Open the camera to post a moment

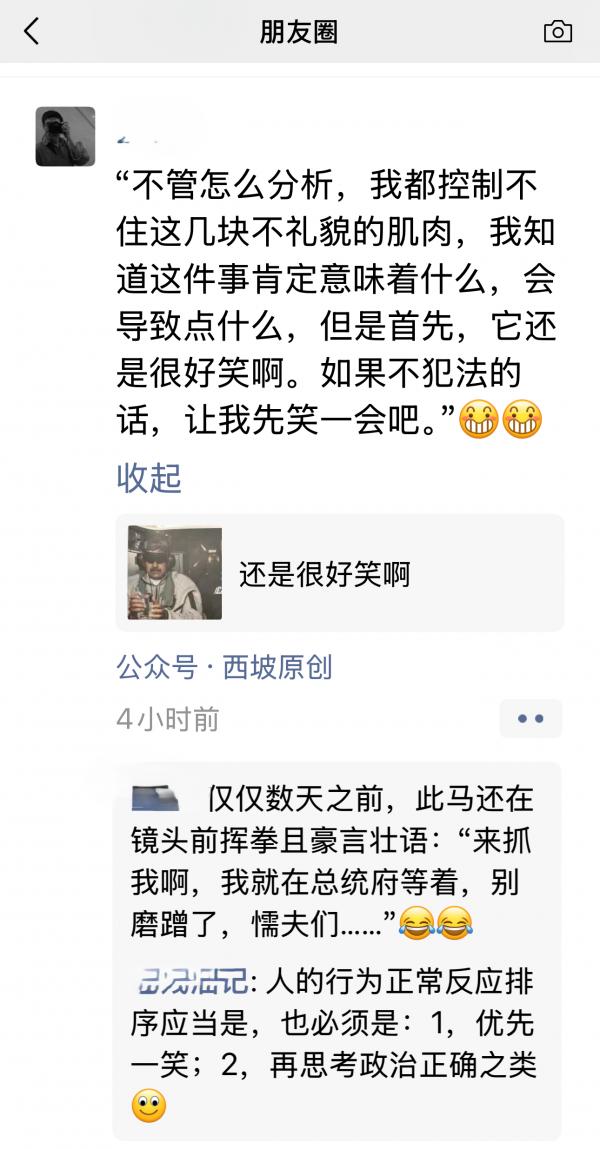coord(557,32)
